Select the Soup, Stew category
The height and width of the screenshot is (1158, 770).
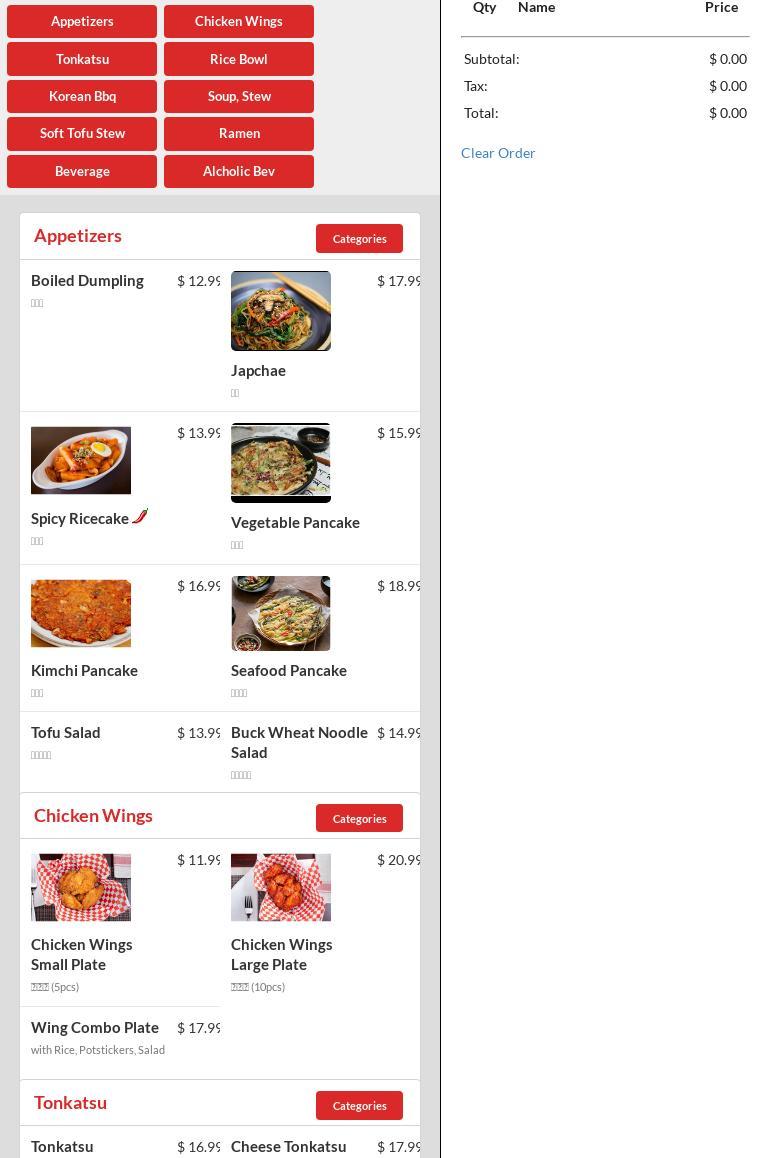(x=239, y=96)
